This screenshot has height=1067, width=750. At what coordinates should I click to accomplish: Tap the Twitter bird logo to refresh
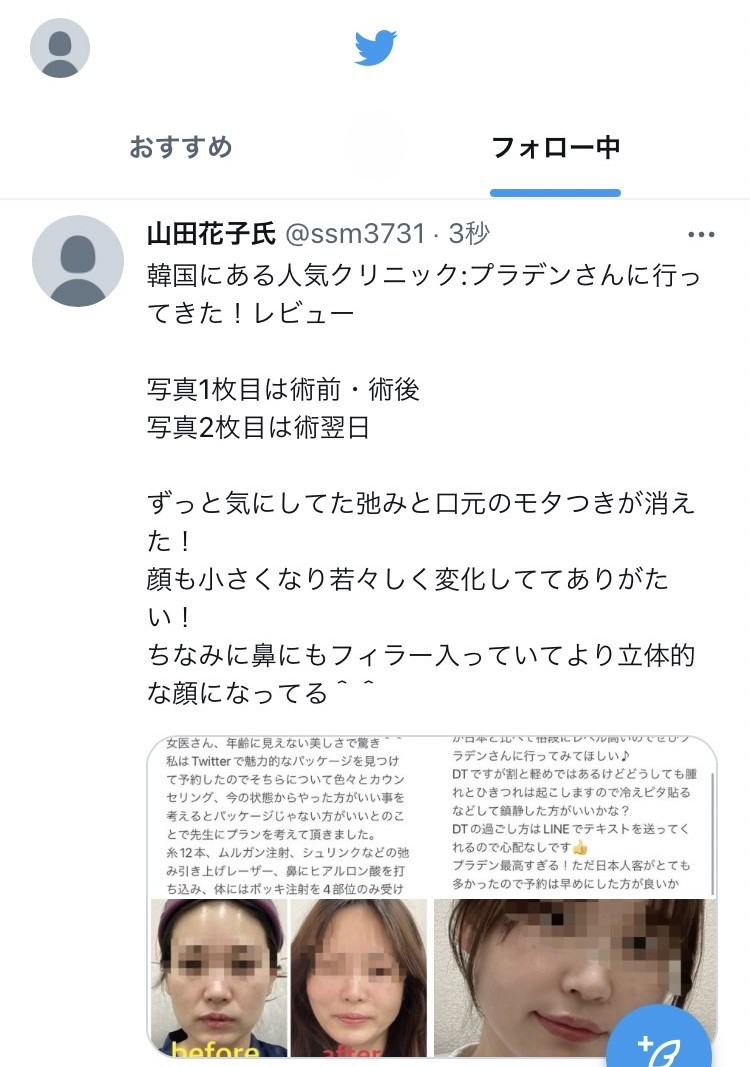(376, 47)
